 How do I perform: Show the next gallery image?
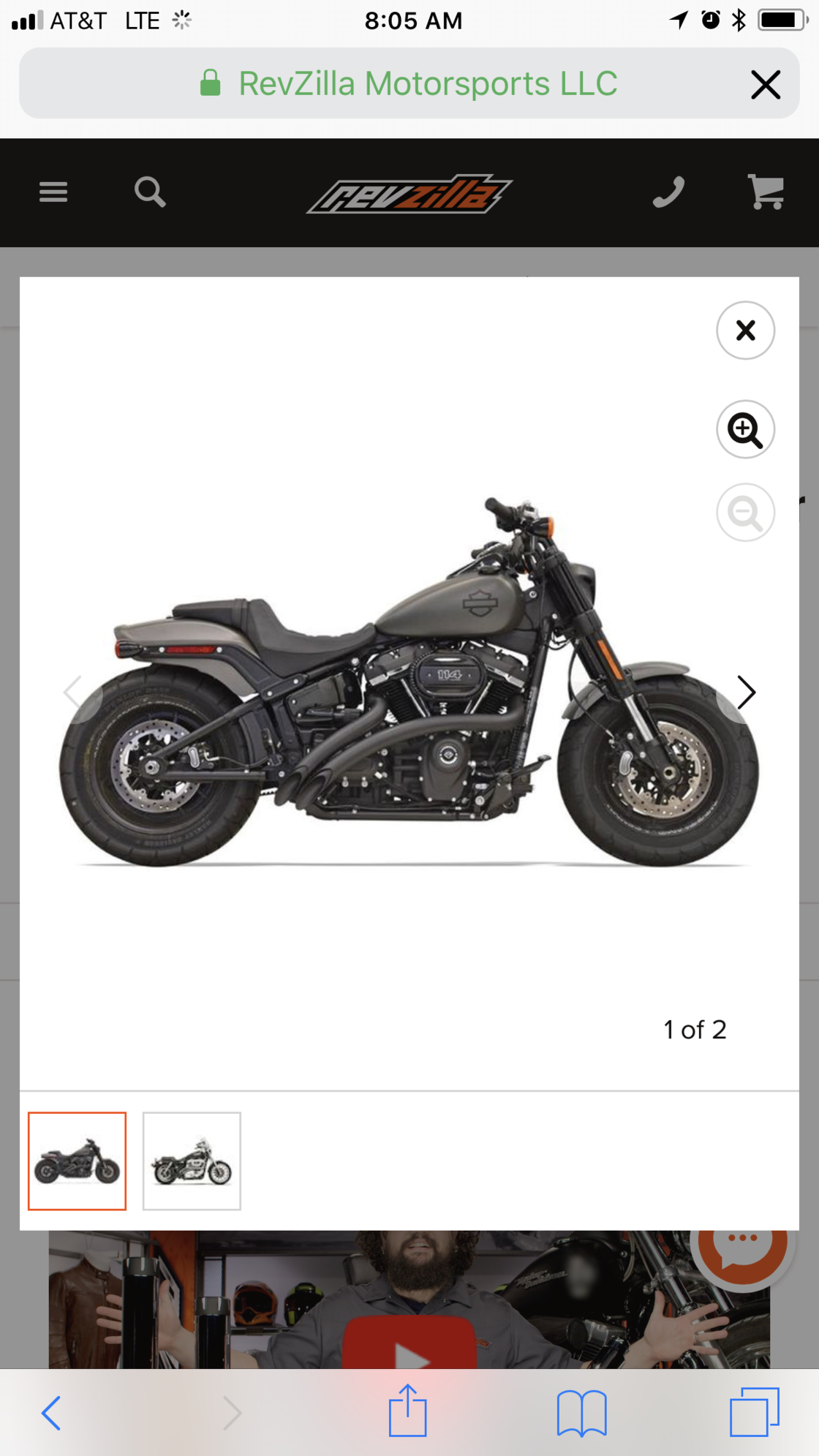(x=746, y=692)
